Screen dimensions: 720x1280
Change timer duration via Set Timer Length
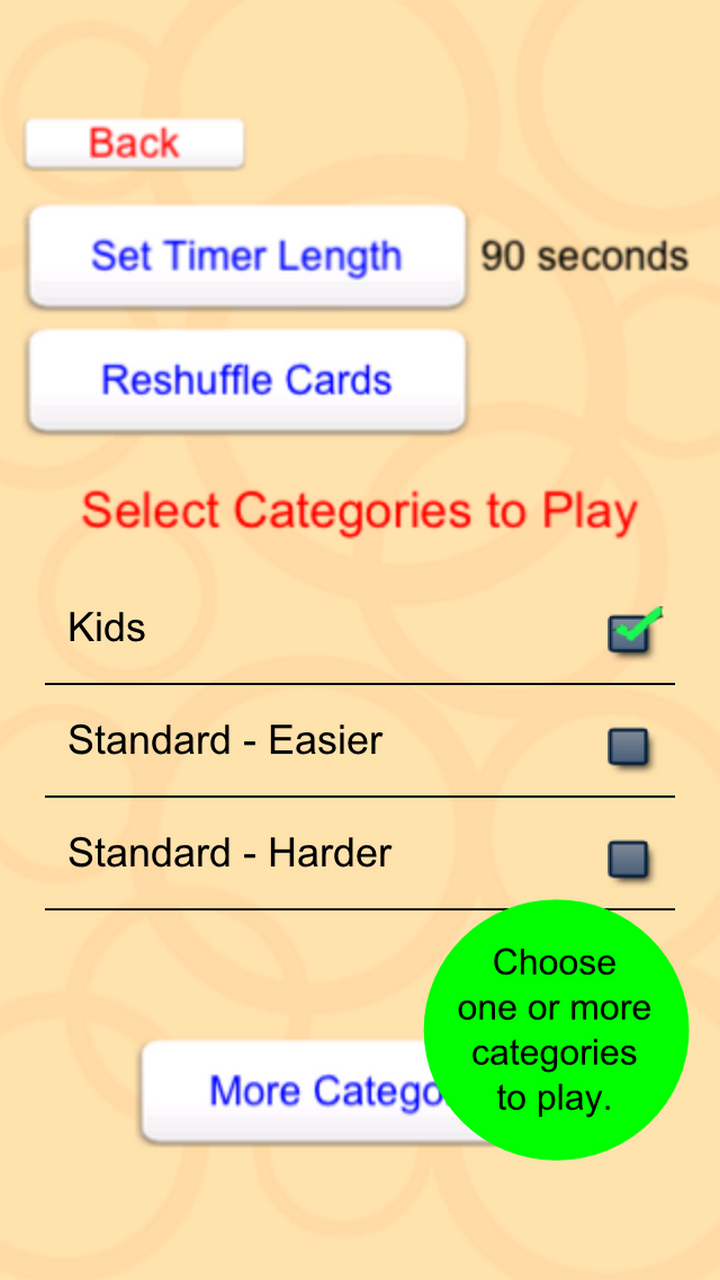pos(246,256)
